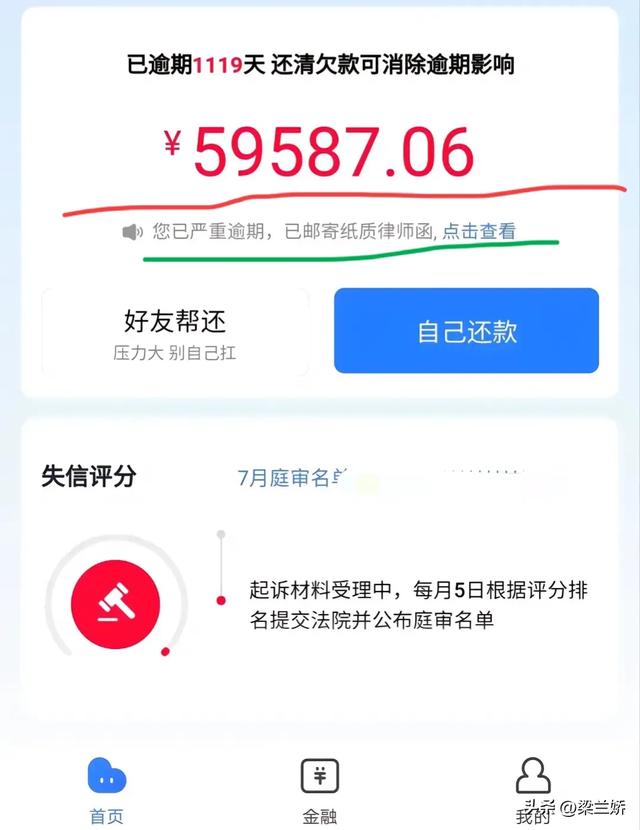640x830 pixels.
Task: Tap the 自己还款 button to repay
Action: [466, 332]
